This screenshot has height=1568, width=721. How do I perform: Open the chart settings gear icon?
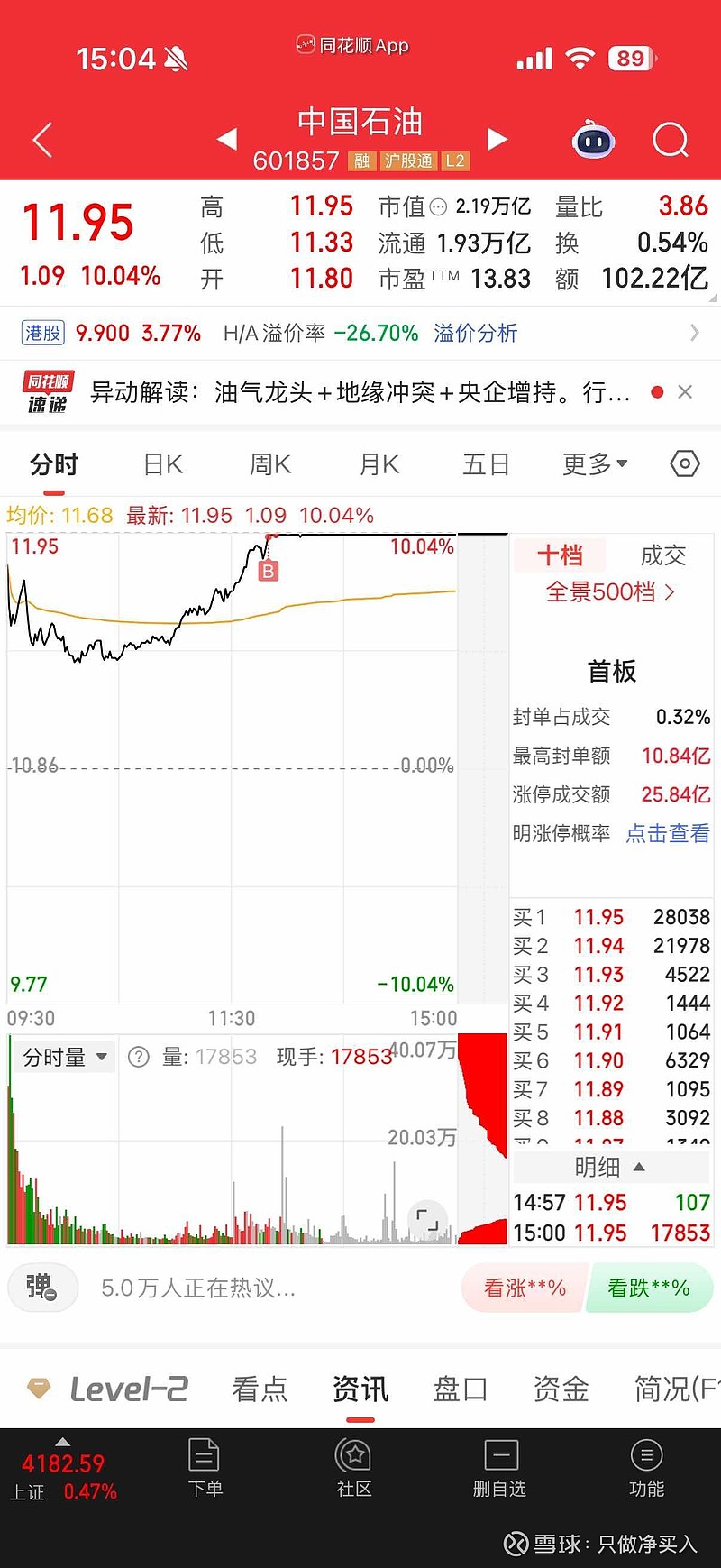(x=684, y=463)
